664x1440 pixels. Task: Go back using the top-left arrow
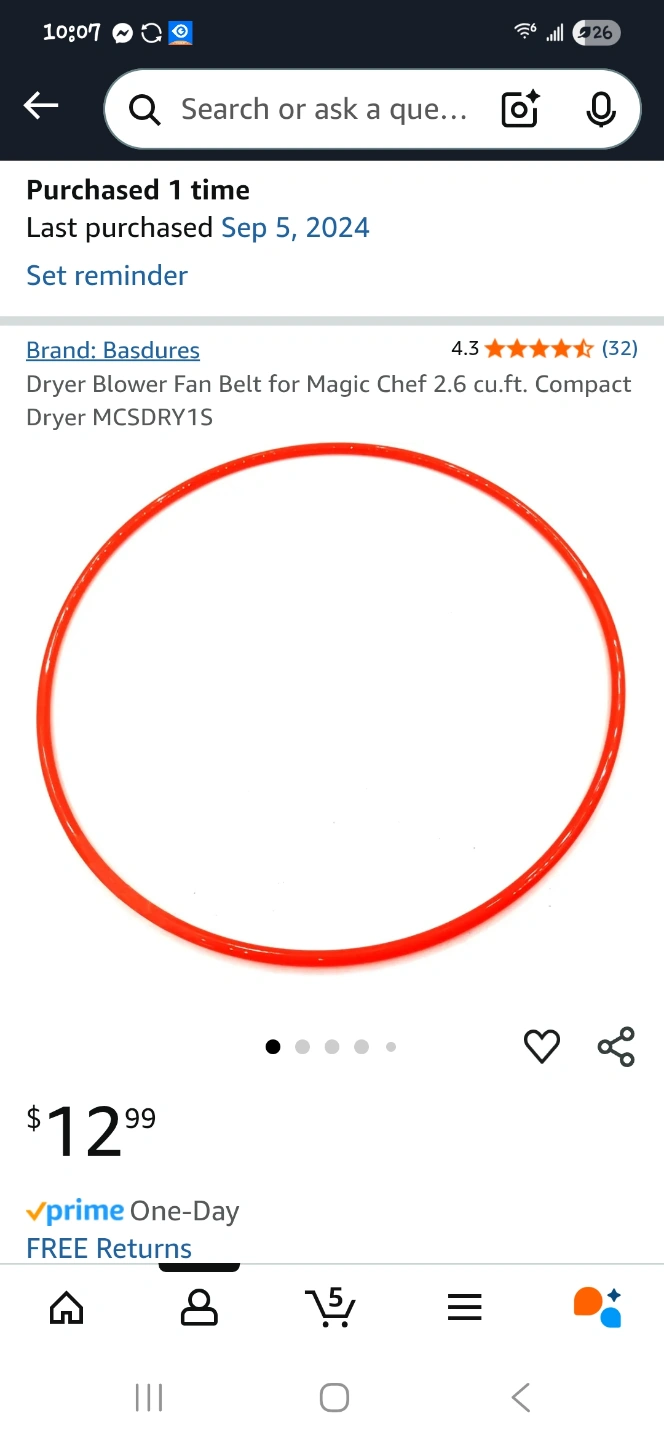[x=41, y=106]
